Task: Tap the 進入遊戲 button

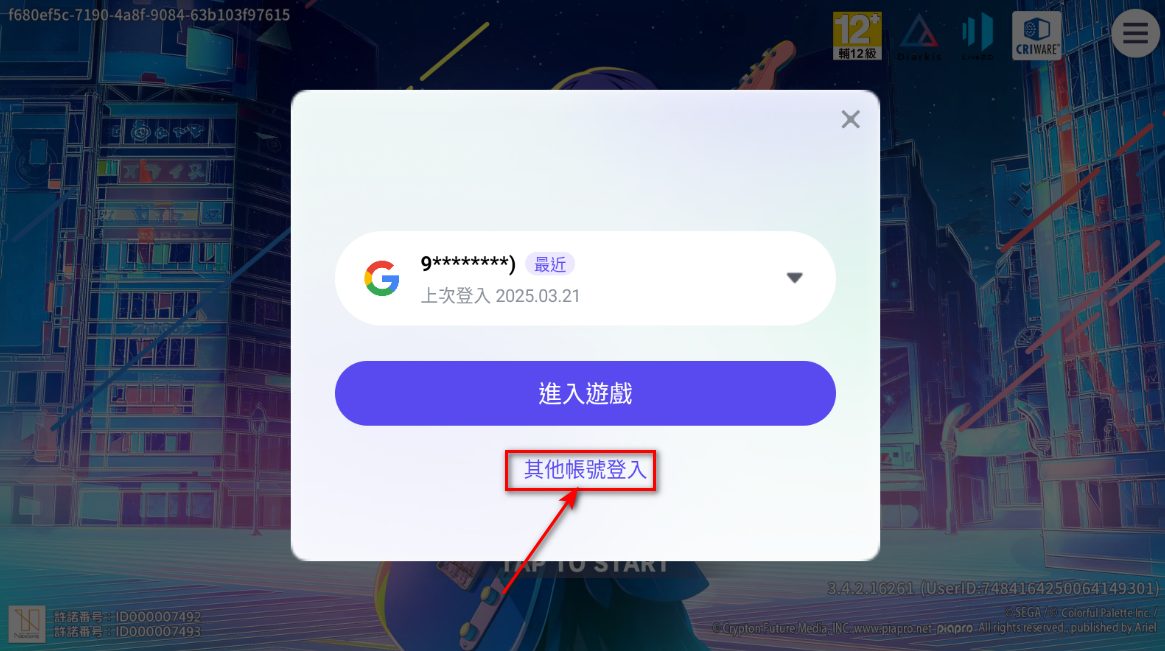Action: pos(585,393)
